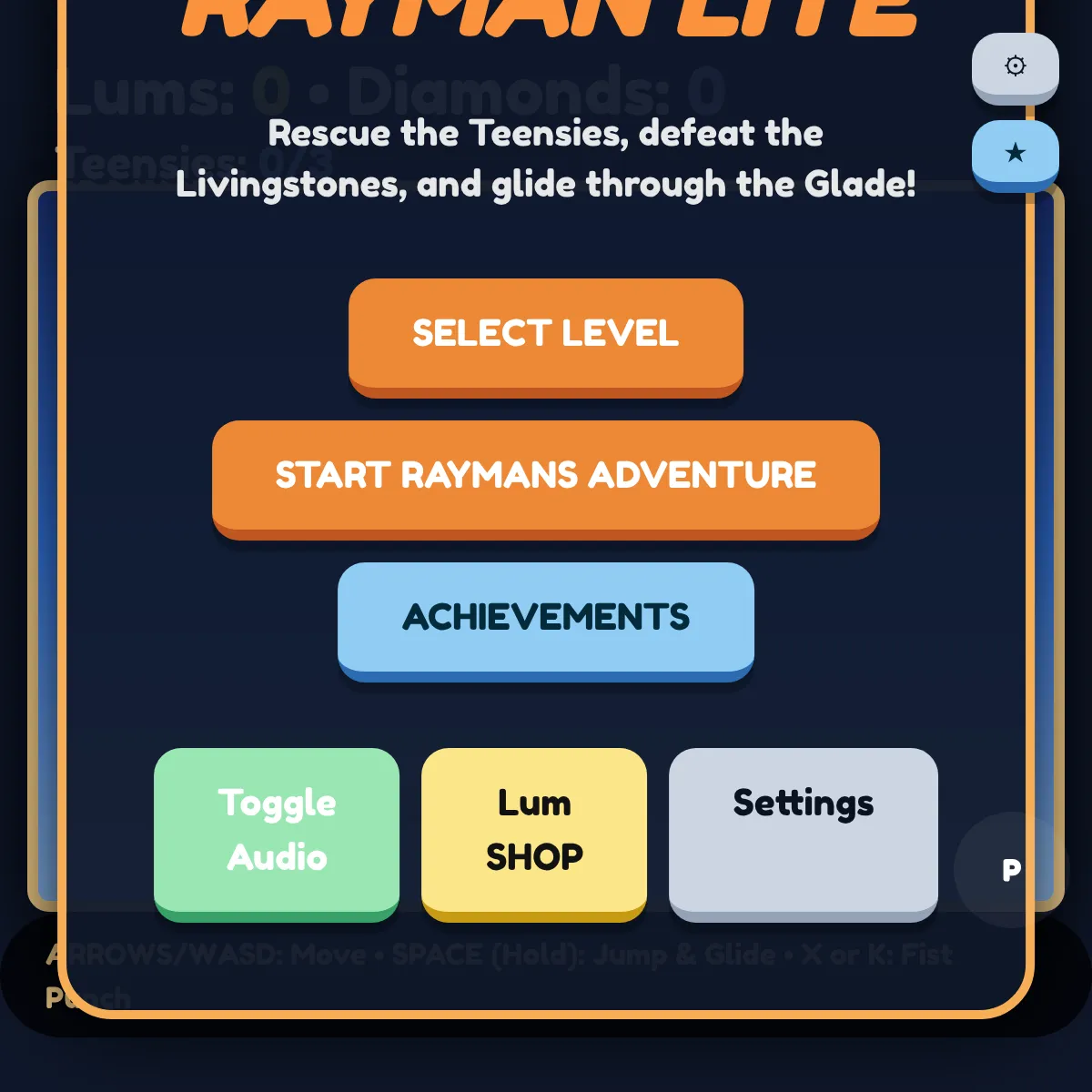The height and width of the screenshot is (1092, 1092).
Task: Open the Lum Shop
Action: pyautogui.click(x=534, y=834)
